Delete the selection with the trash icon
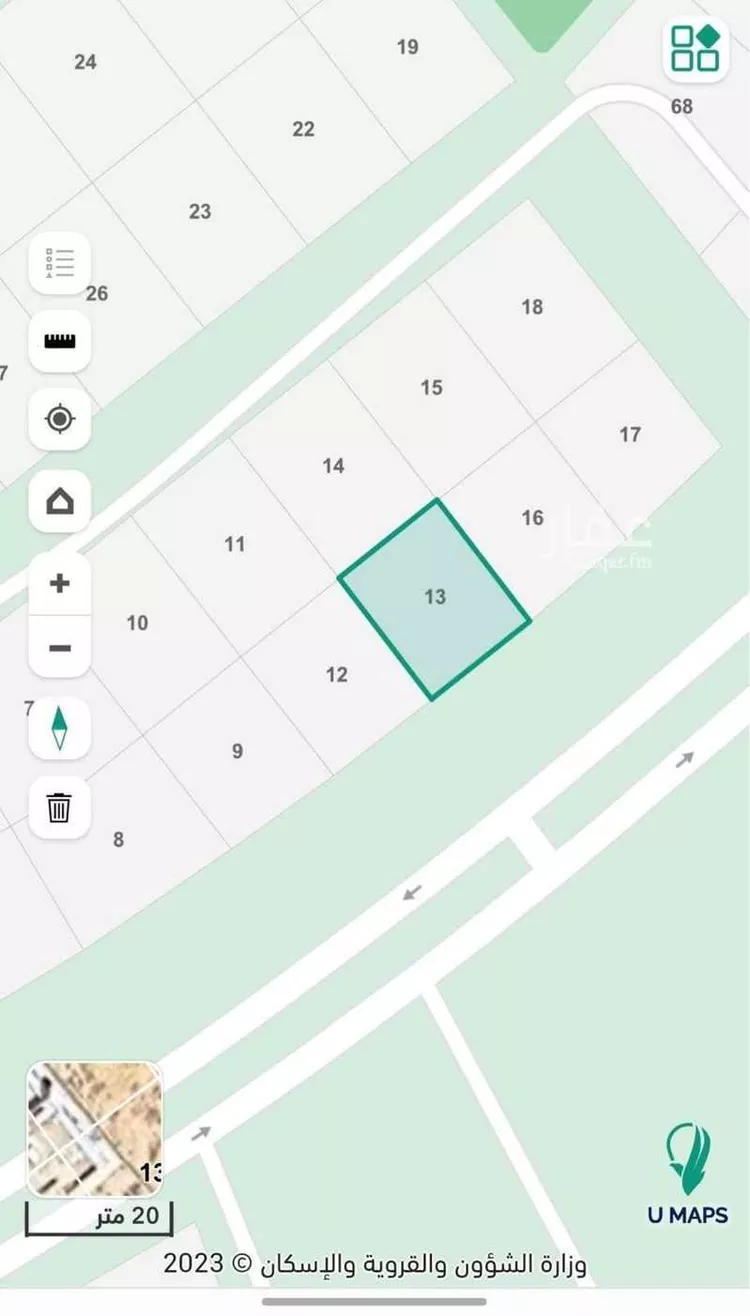 pos(60,806)
